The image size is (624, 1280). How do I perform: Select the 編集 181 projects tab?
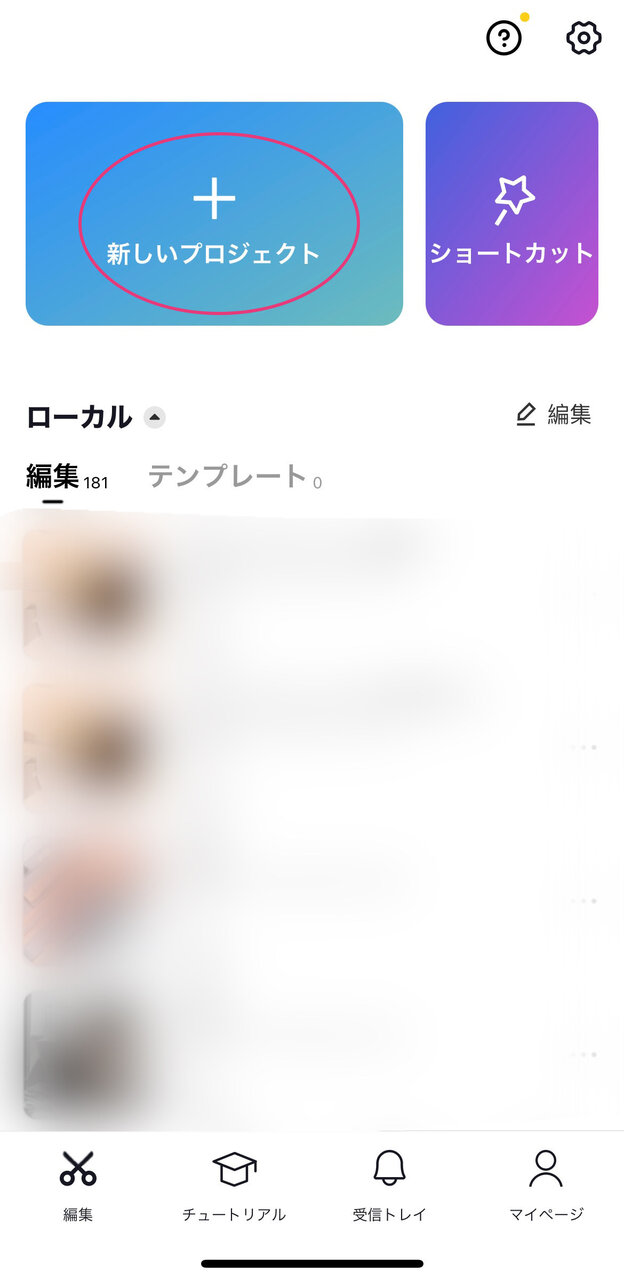[x=67, y=477]
